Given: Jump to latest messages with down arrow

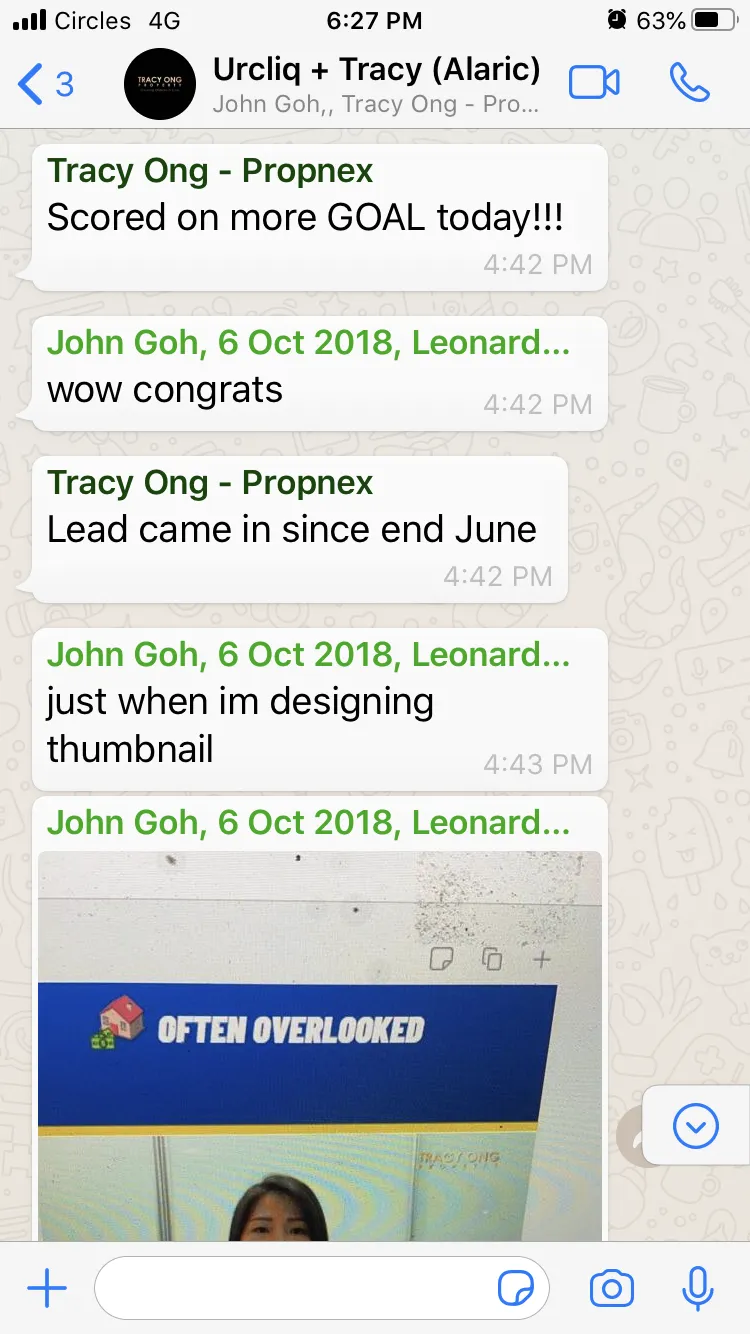Looking at the screenshot, I should [x=696, y=1127].
